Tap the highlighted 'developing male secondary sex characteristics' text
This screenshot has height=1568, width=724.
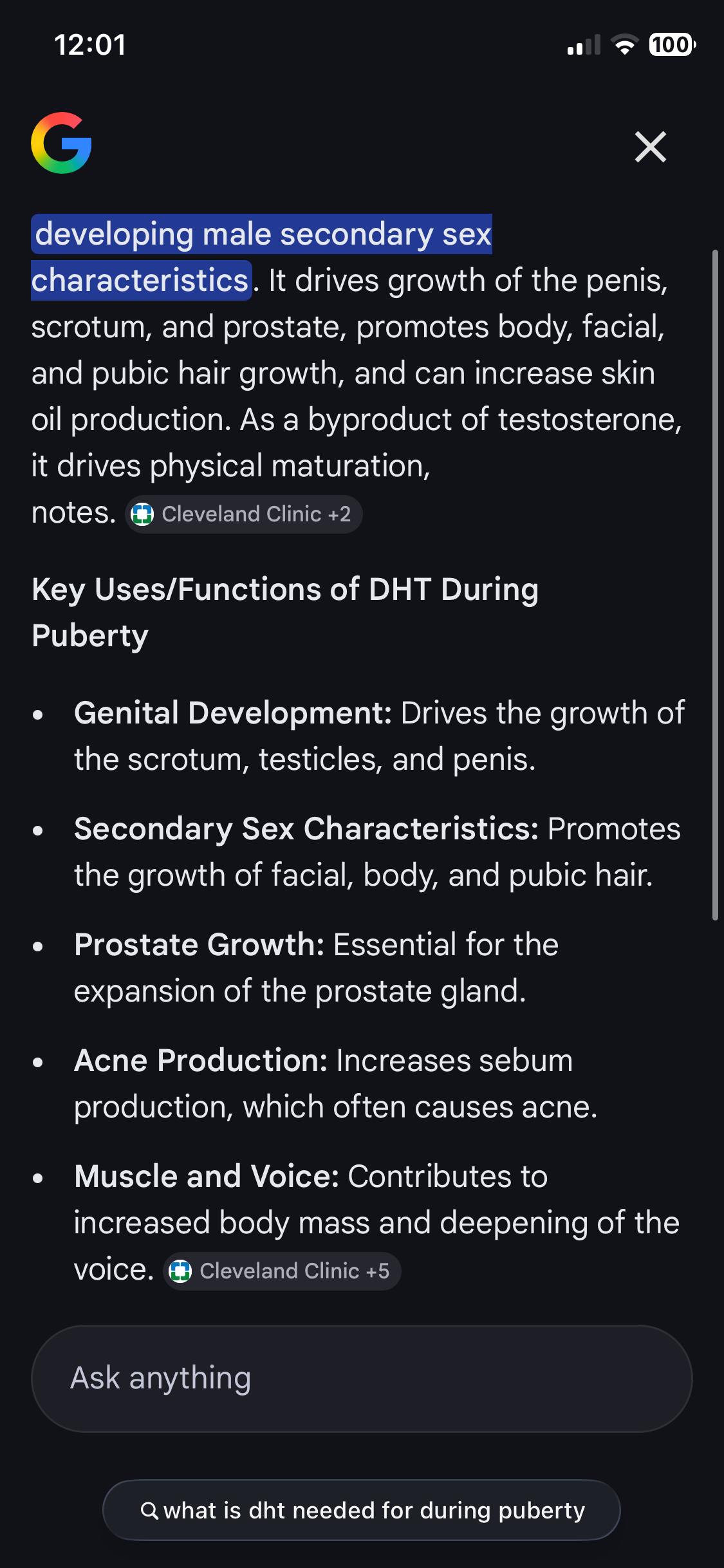[x=263, y=235]
